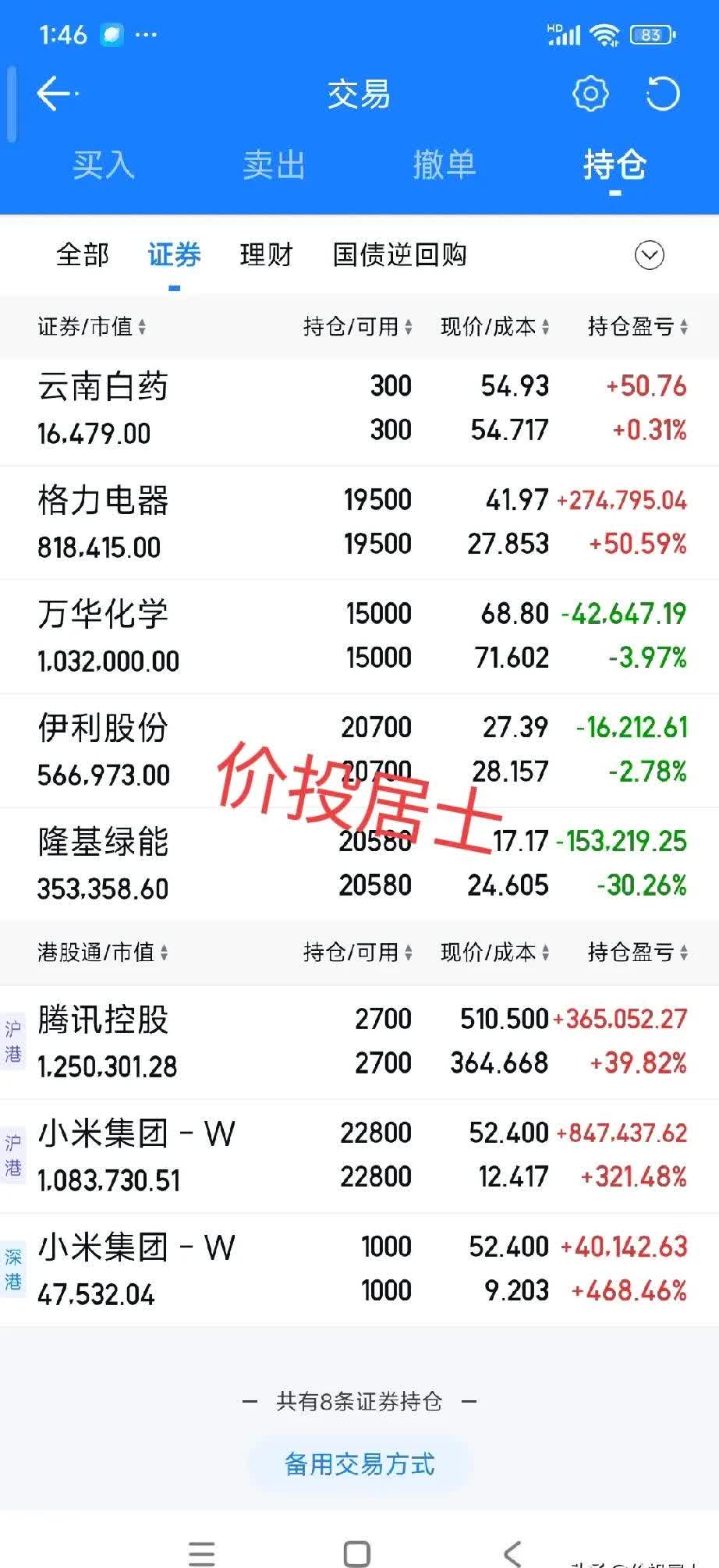Screen dimensions: 719x1568
Task: Switch to the 买入 tab
Action: tap(103, 165)
